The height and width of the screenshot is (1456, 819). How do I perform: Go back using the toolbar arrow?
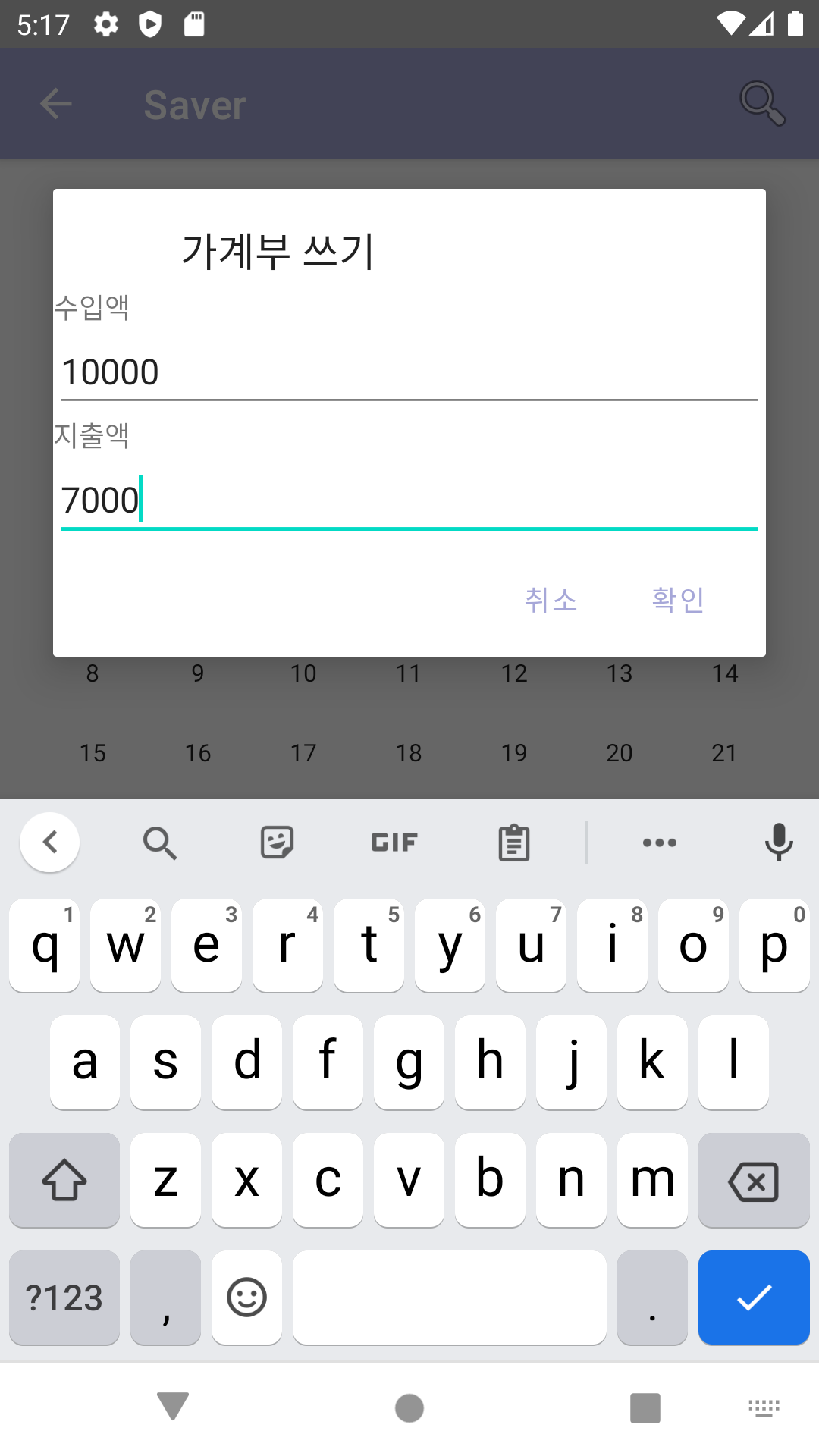coord(55,104)
